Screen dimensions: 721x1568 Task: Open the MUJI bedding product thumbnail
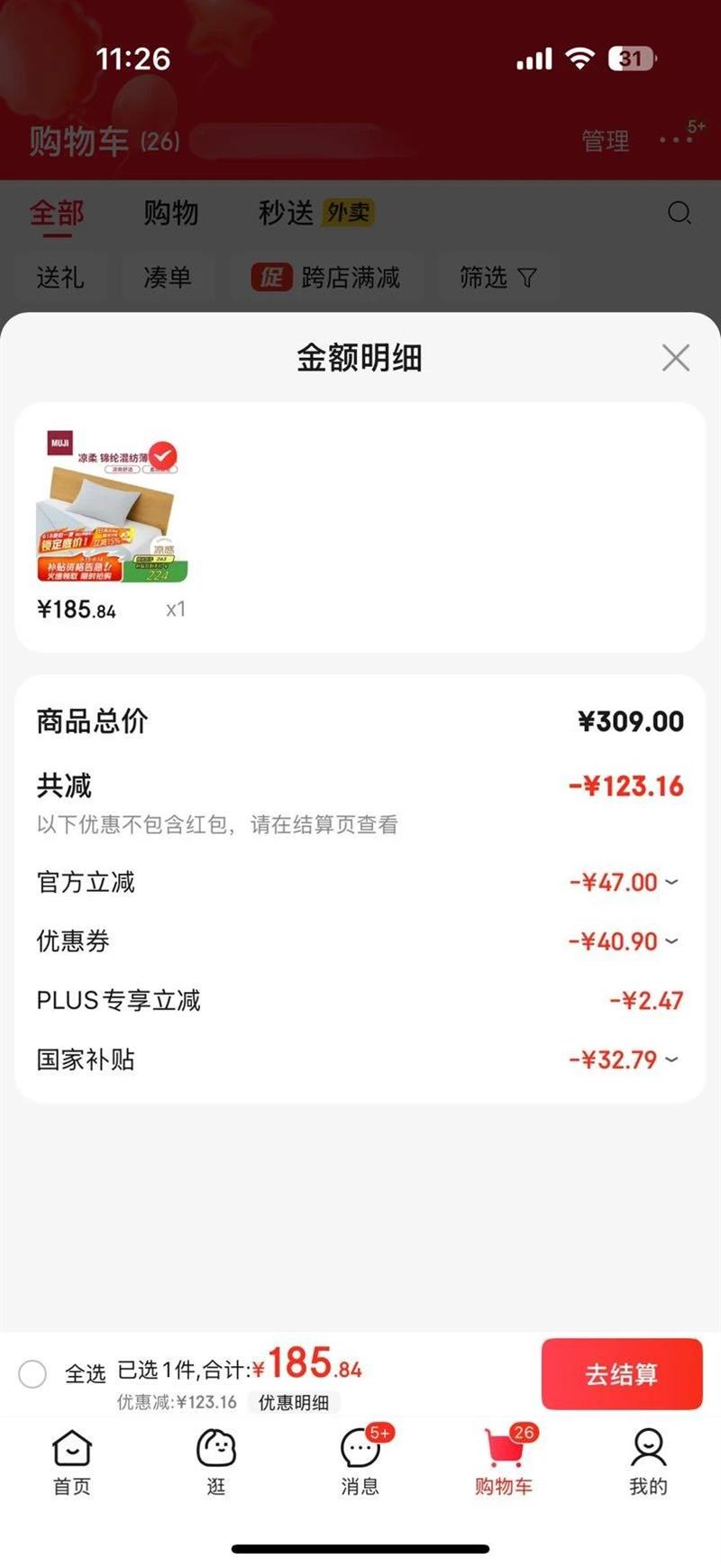tap(112, 507)
